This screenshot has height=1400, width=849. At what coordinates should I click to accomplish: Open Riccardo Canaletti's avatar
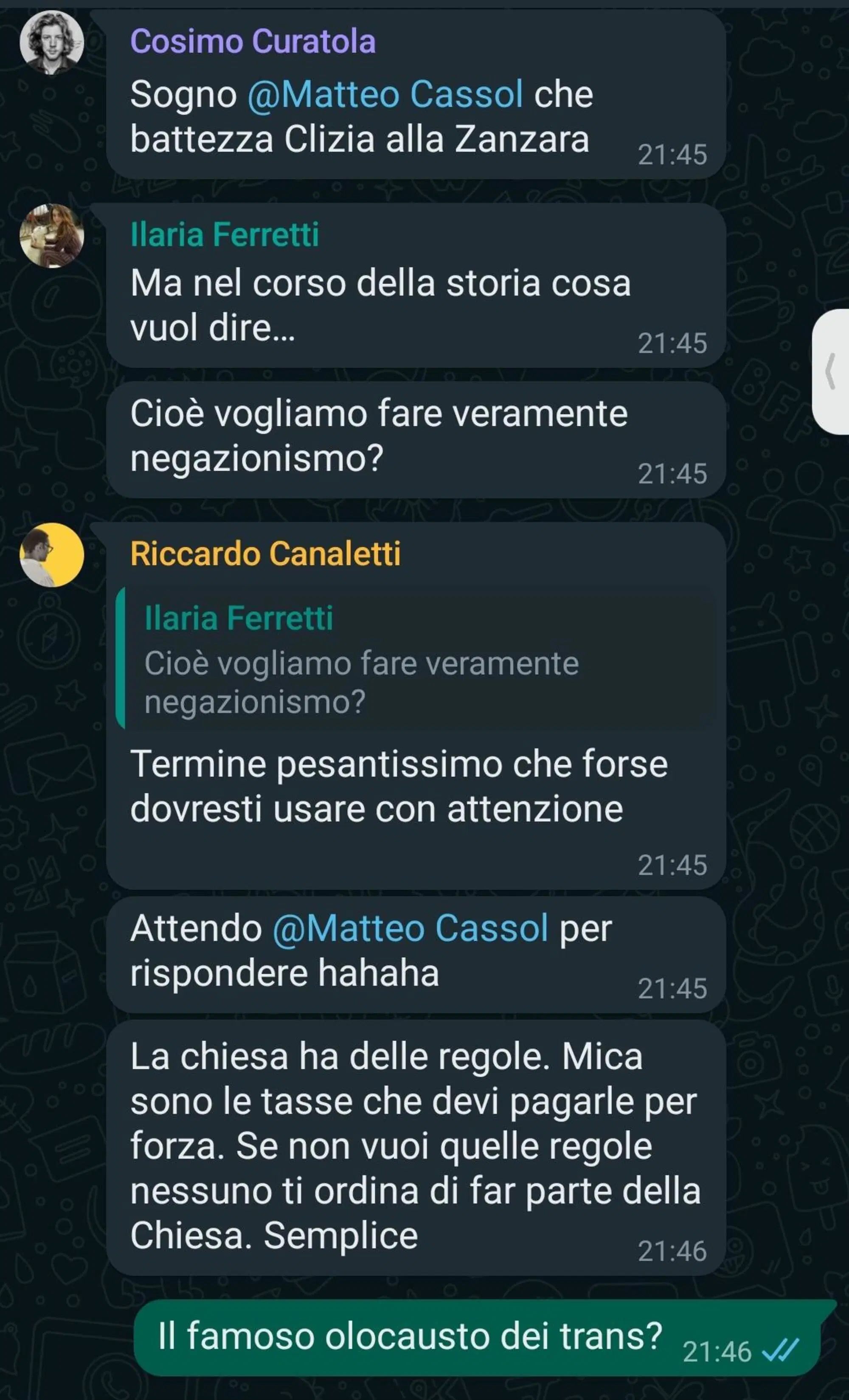pos(52,555)
